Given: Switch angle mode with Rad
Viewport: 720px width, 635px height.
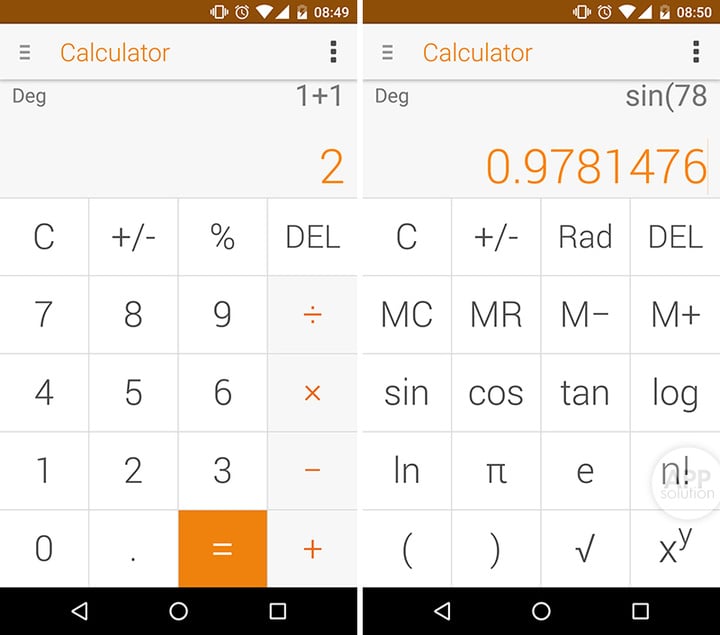Looking at the screenshot, I should [x=585, y=237].
